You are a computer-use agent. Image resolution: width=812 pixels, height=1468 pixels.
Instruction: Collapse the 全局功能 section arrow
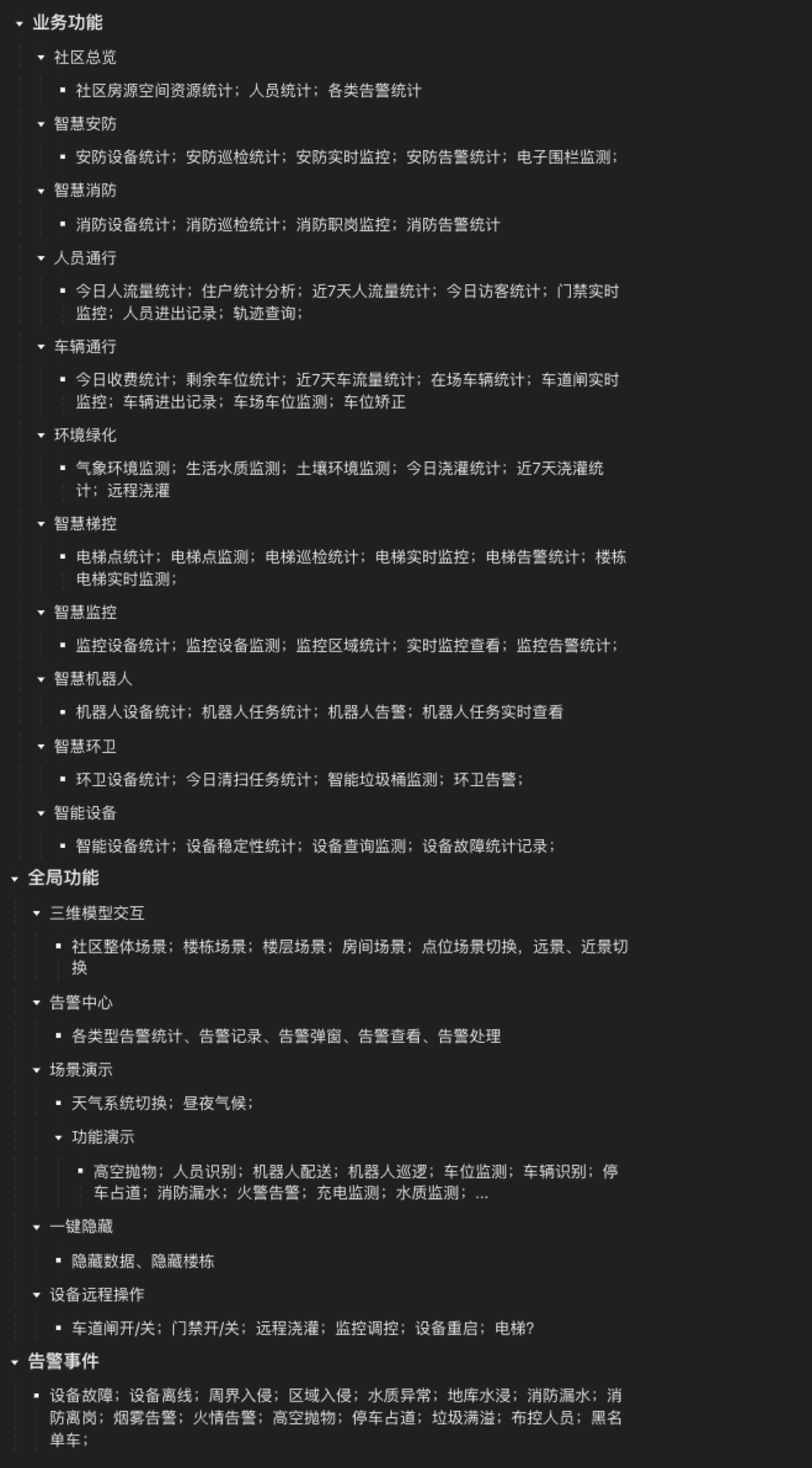click(x=15, y=879)
